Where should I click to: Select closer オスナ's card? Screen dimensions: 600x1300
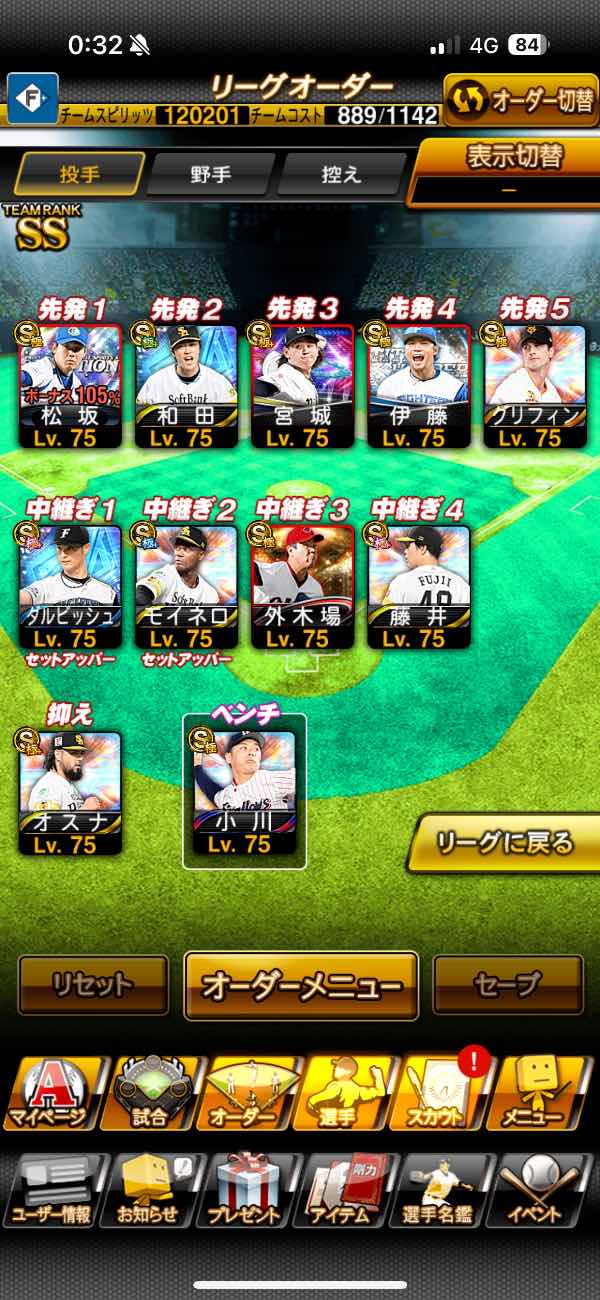point(70,792)
